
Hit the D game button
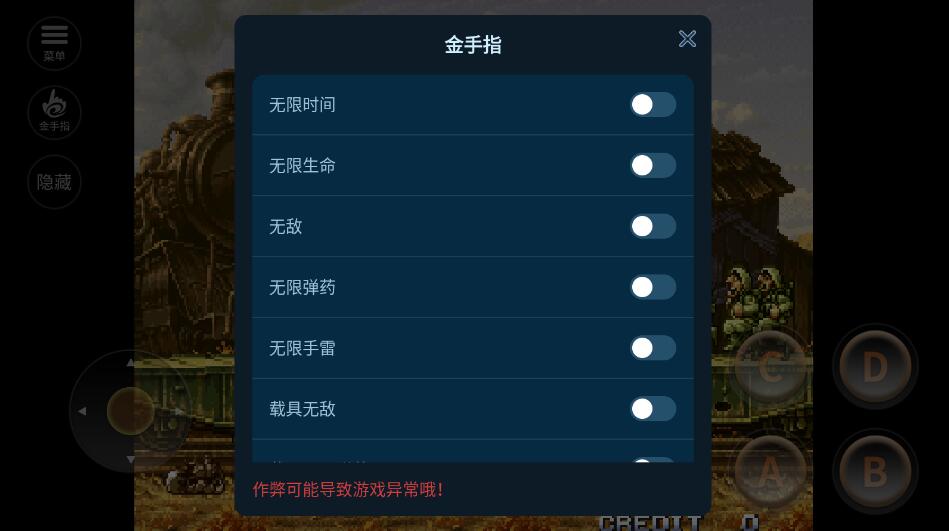875,368
